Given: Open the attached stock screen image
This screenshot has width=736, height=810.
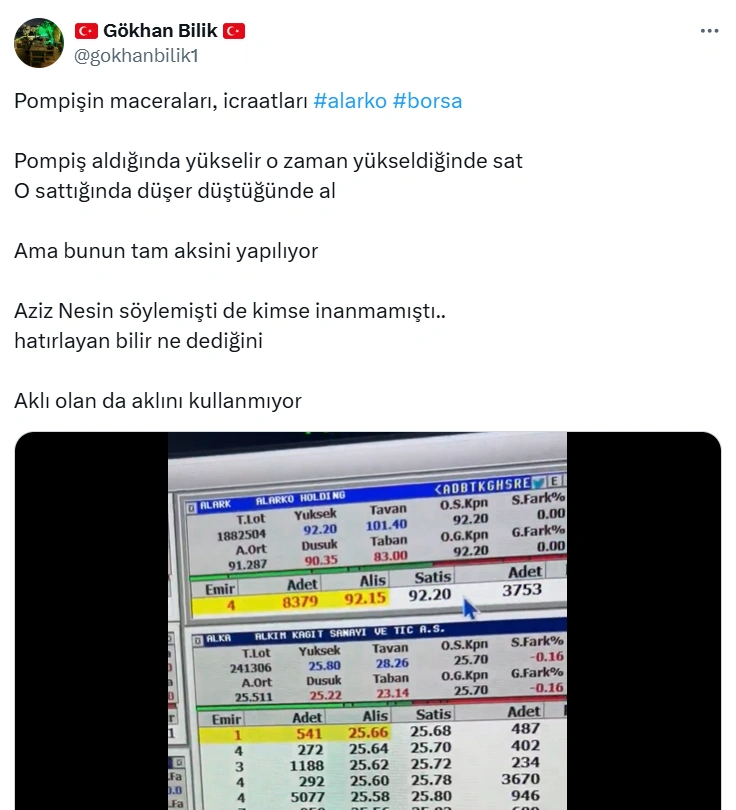Looking at the screenshot, I should [367, 620].
